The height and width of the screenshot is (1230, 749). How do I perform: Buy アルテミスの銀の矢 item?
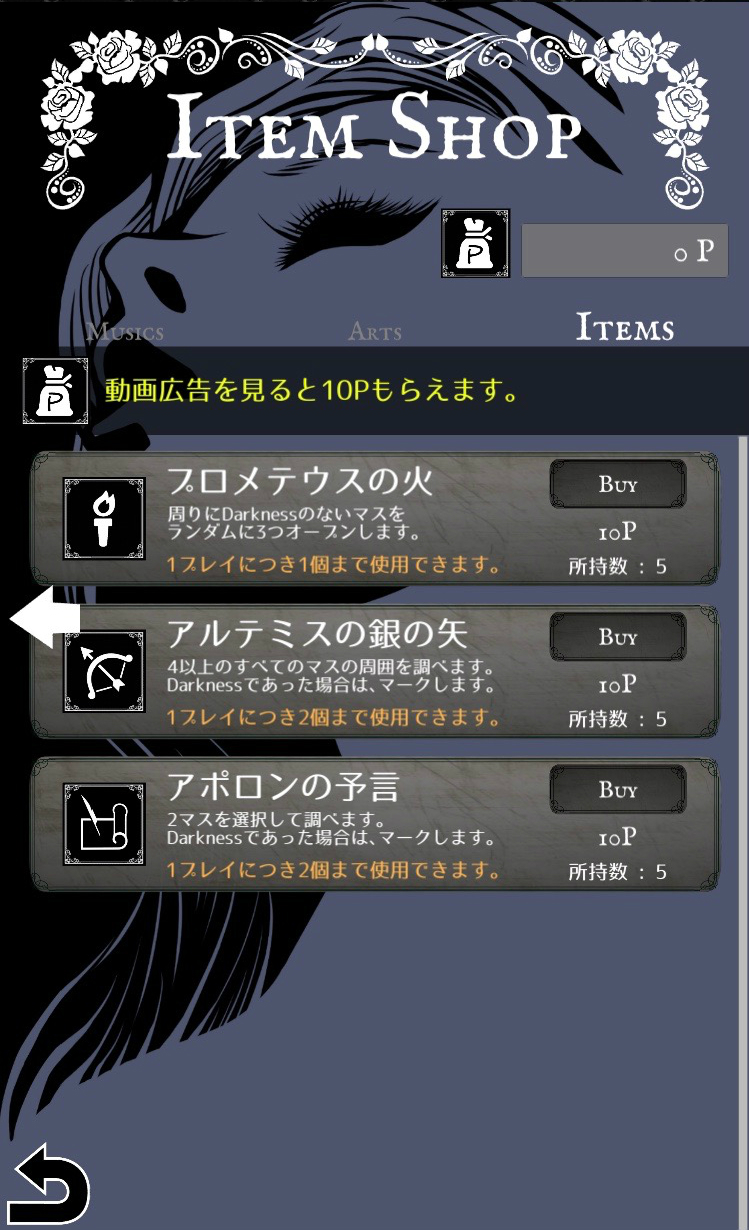(x=618, y=637)
